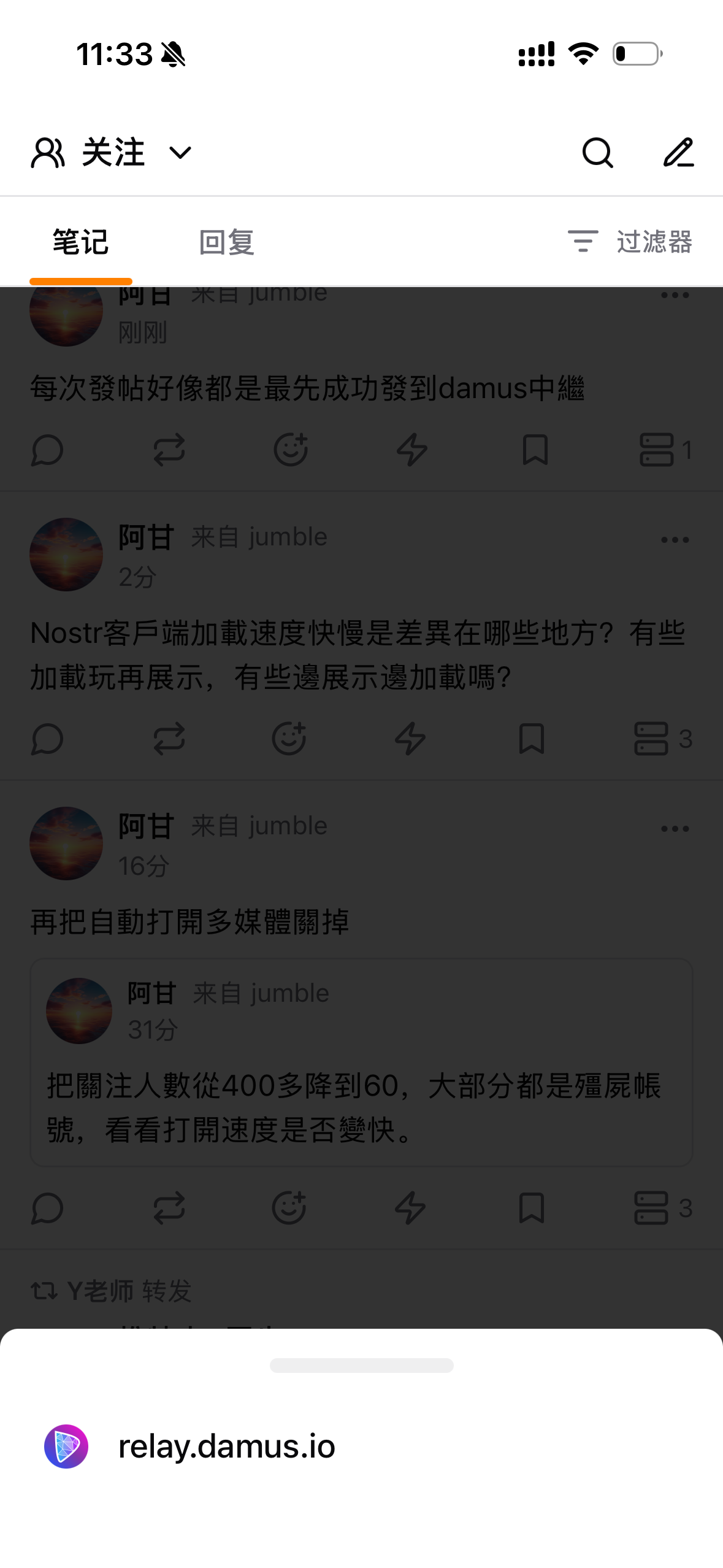
Task: Tap the relay.damus.io purple relay logo
Action: (66, 1446)
